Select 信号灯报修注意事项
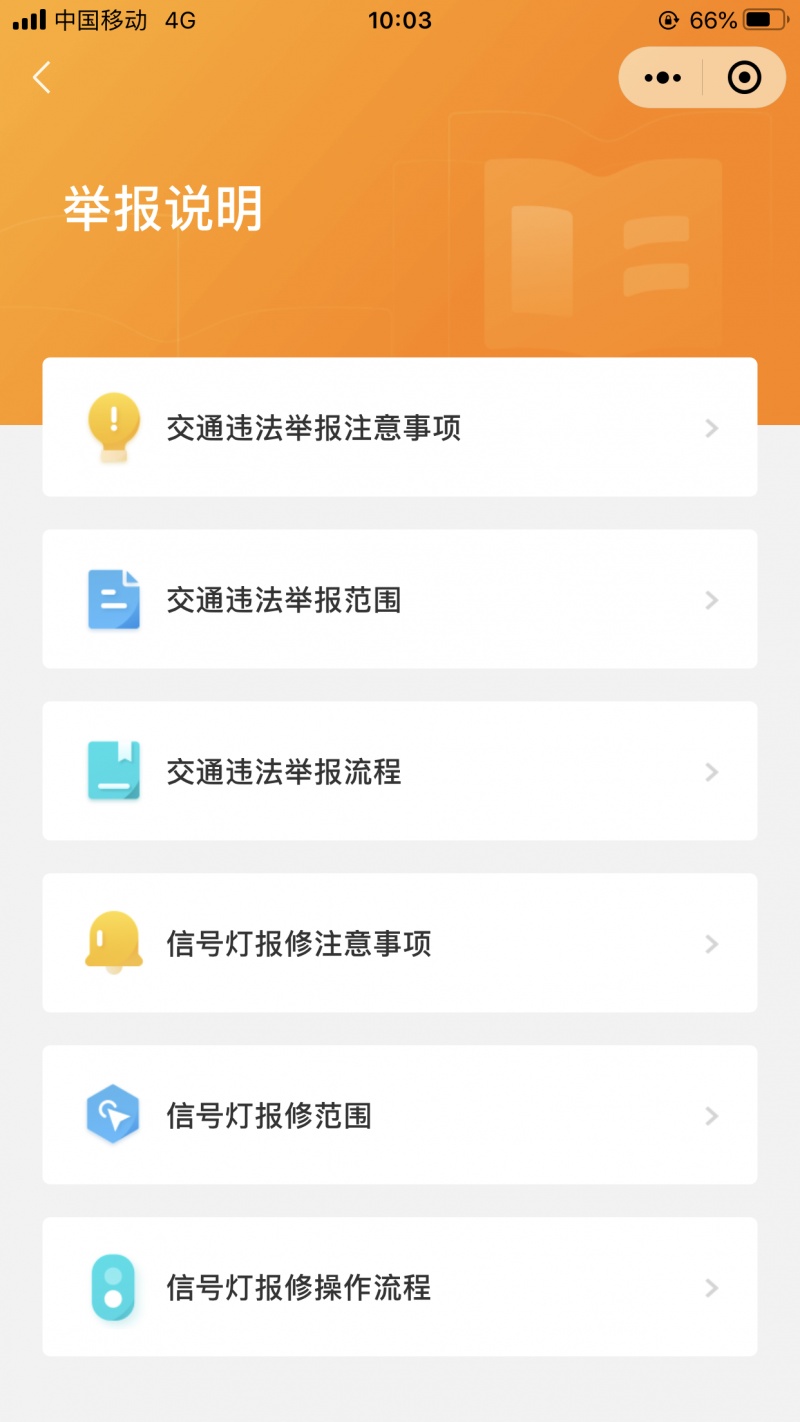This screenshot has width=800, height=1422. pos(399,944)
